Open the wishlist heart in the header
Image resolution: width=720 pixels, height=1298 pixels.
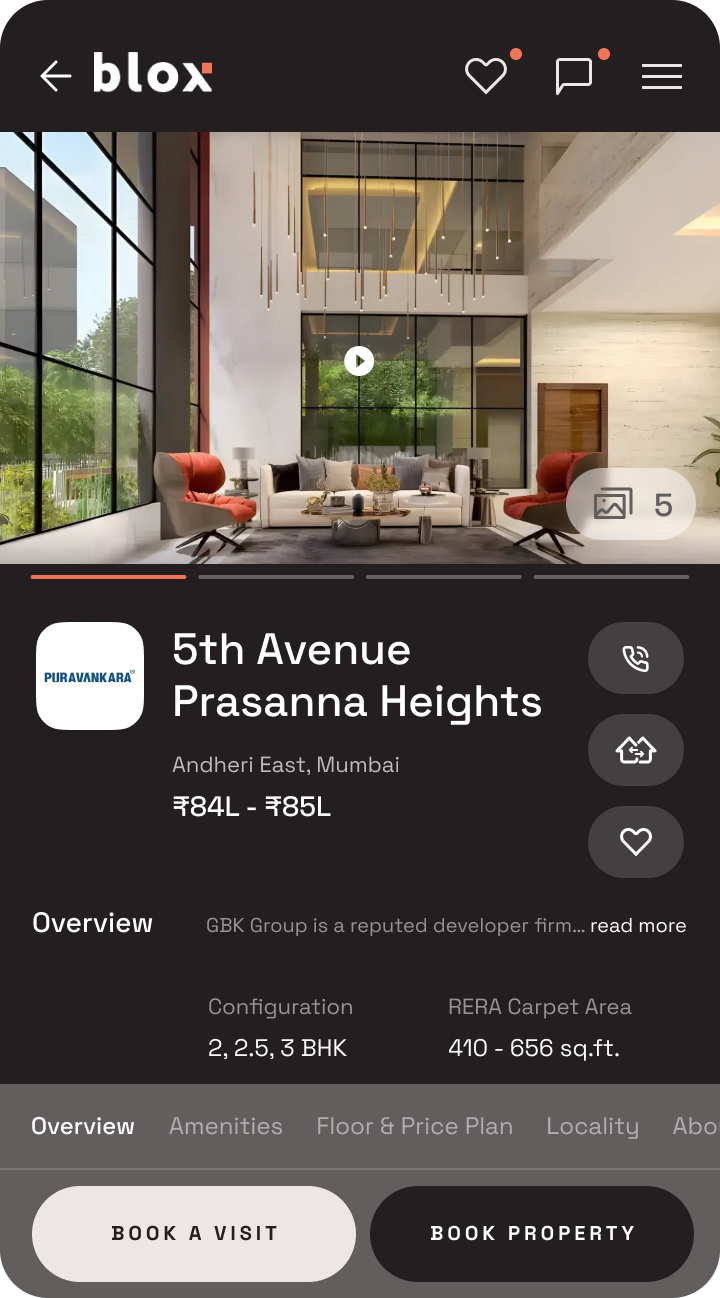click(x=486, y=76)
